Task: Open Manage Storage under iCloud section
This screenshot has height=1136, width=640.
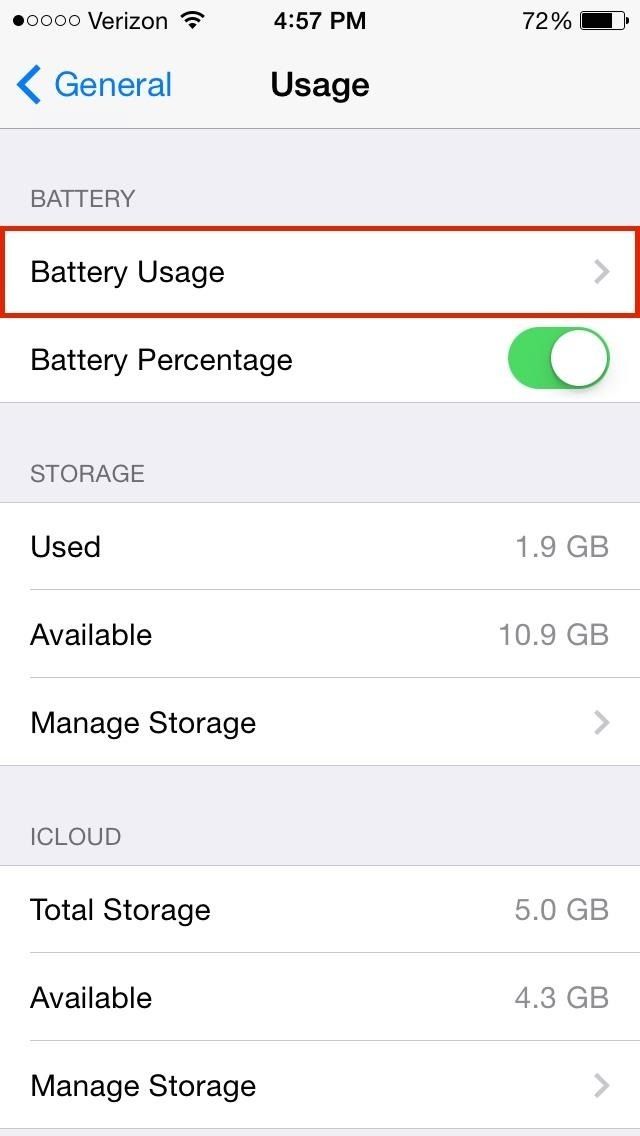Action: point(320,1085)
